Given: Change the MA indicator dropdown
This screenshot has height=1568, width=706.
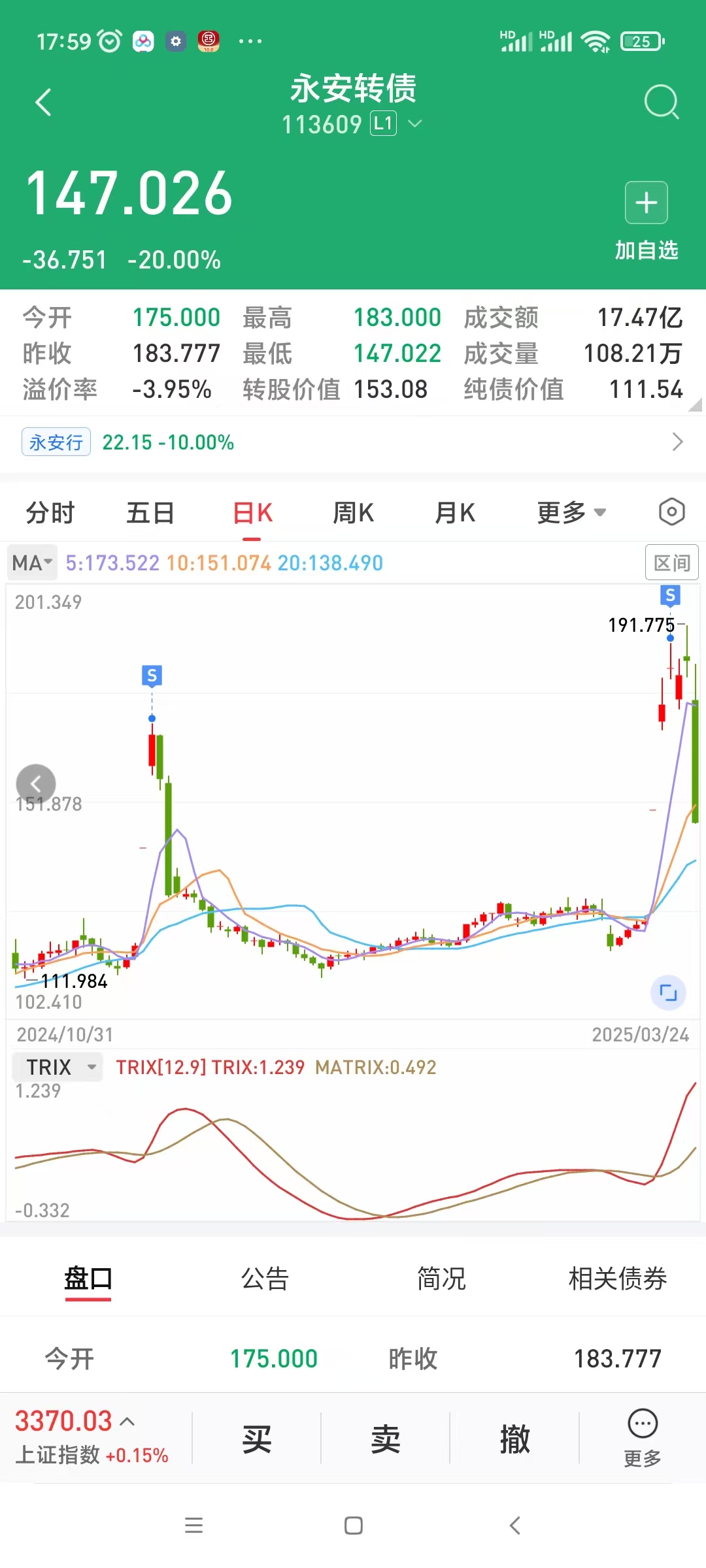Looking at the screenshot, I should pos(32,563).
